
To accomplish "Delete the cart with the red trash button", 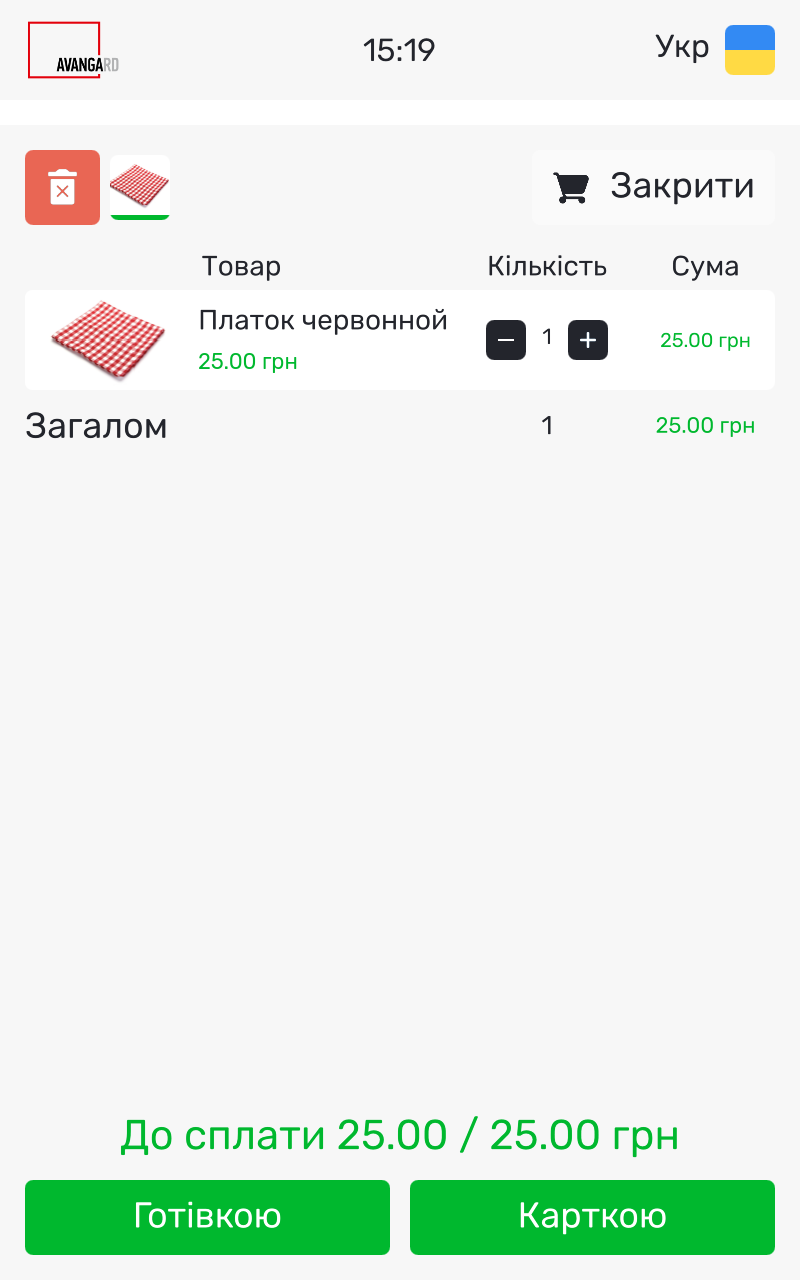I will pos(62,187).
